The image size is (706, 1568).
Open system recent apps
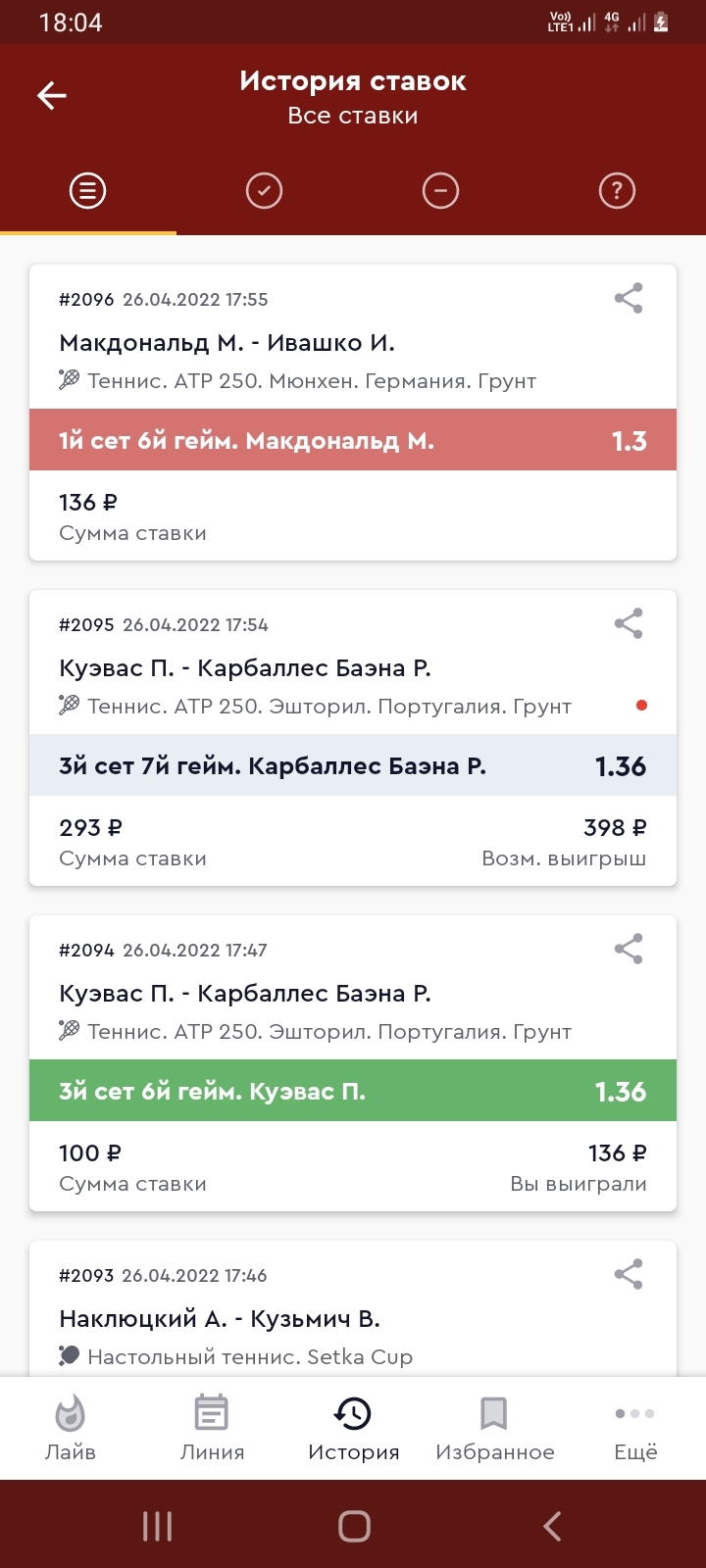pyautogui.click(x=157, y=1526)
